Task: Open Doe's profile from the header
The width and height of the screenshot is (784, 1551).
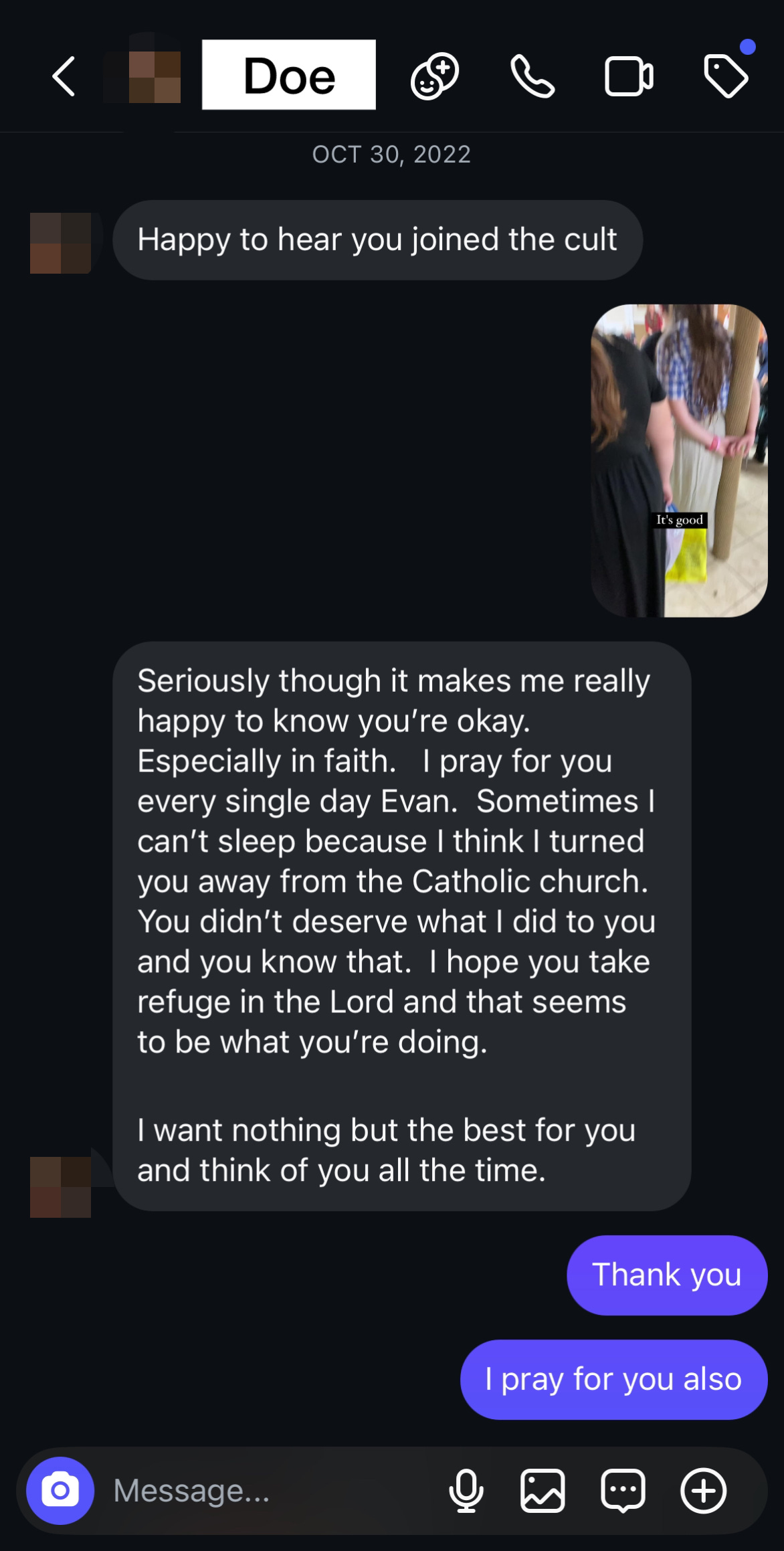Action: point(288,75)
